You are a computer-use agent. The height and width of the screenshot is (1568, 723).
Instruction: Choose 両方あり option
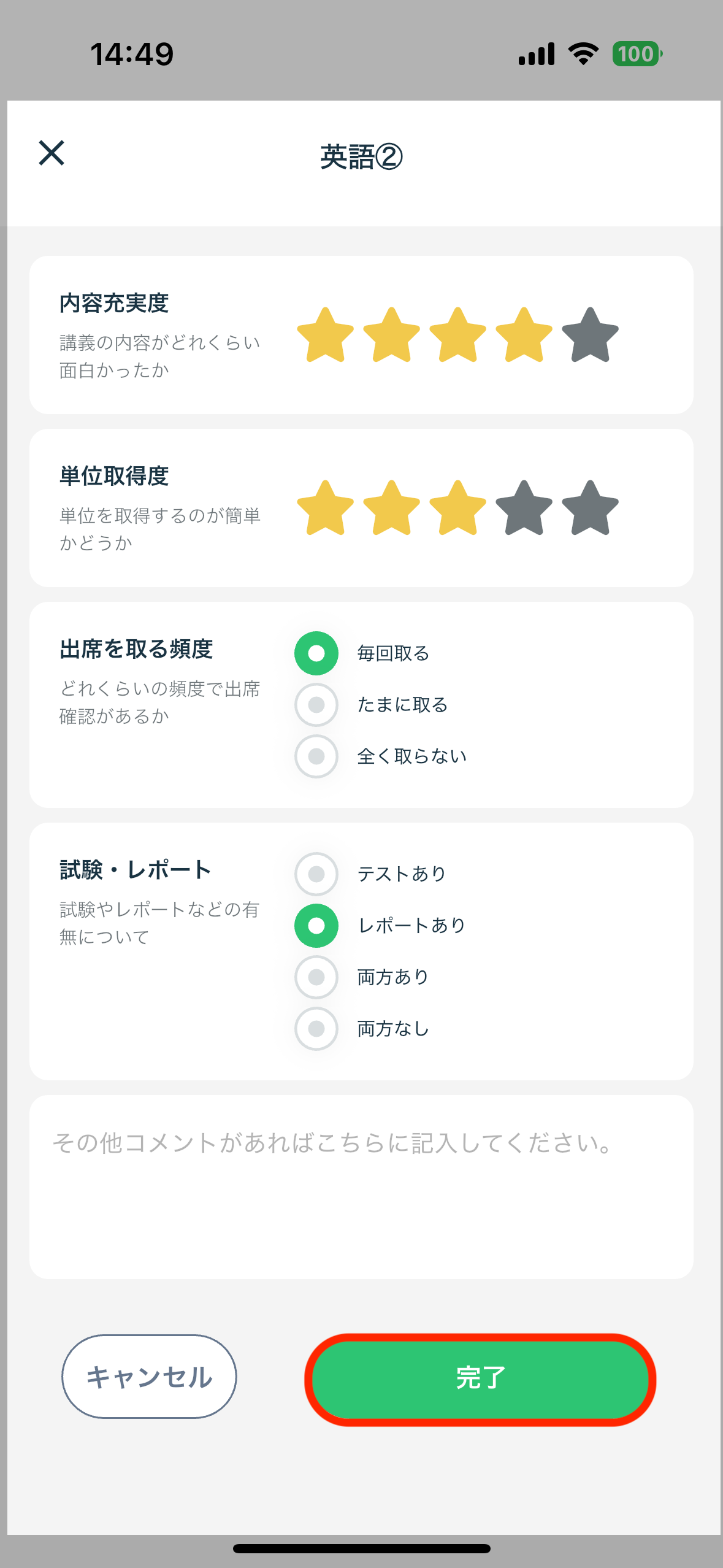coord(316,977)
